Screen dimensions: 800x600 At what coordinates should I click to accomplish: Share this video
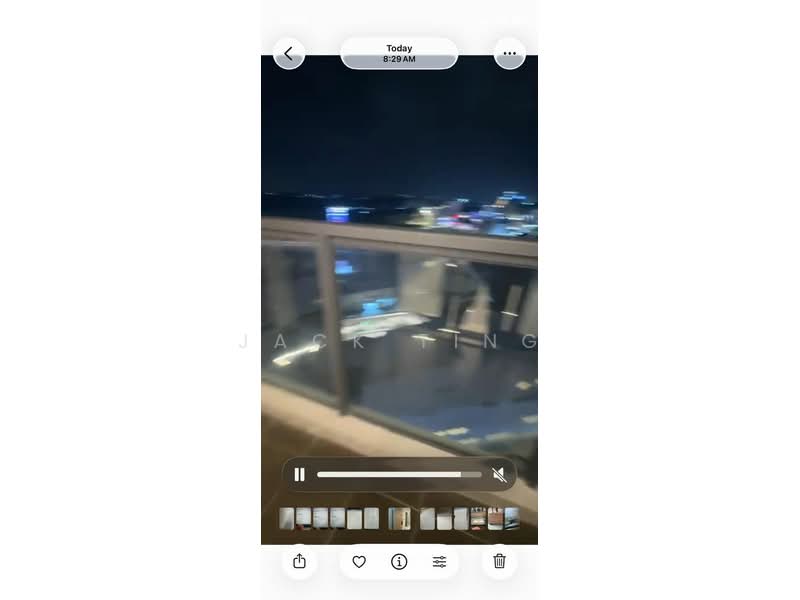(x=299, y=562)
